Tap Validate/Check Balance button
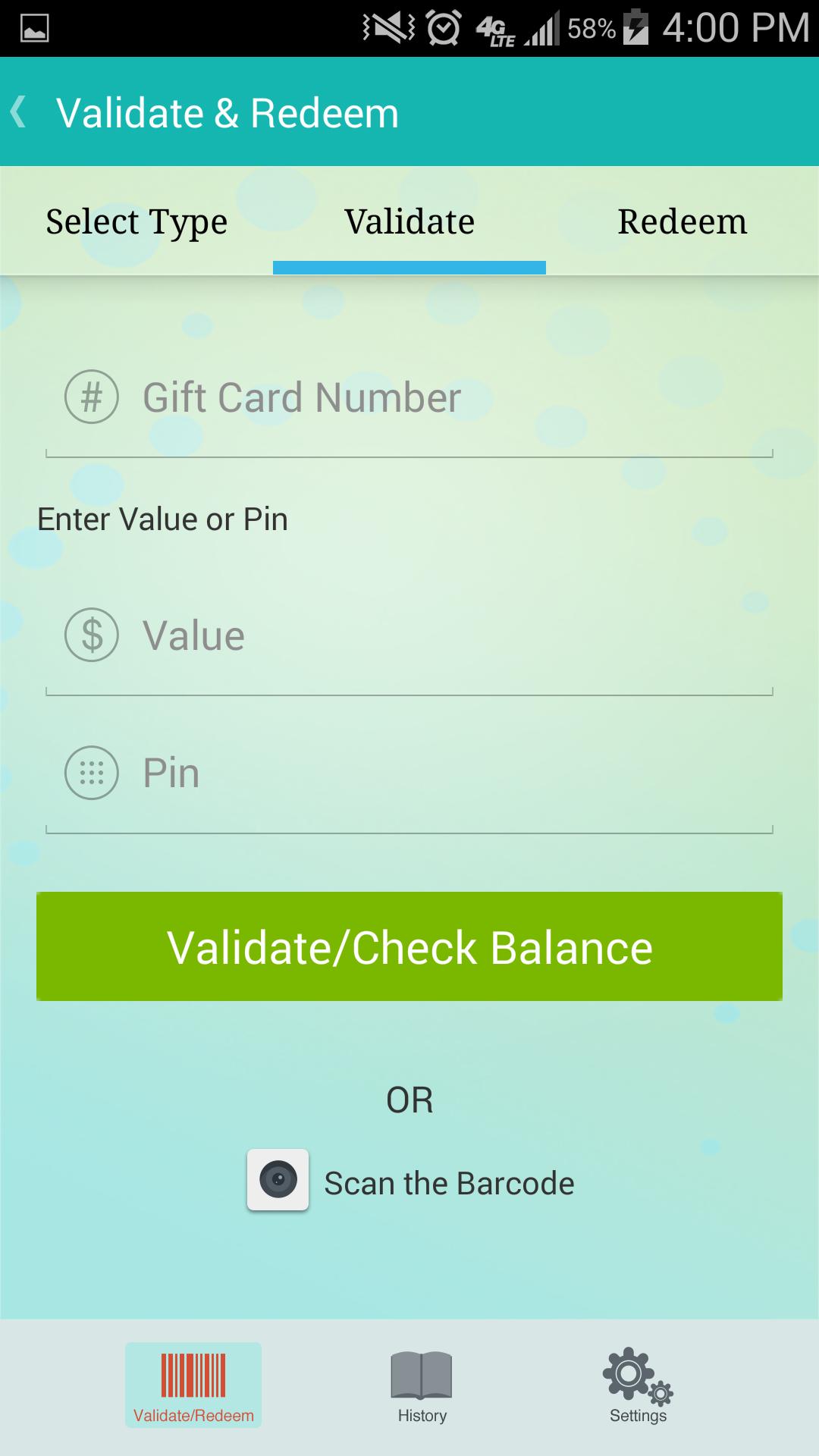 (x=409, y=947)
